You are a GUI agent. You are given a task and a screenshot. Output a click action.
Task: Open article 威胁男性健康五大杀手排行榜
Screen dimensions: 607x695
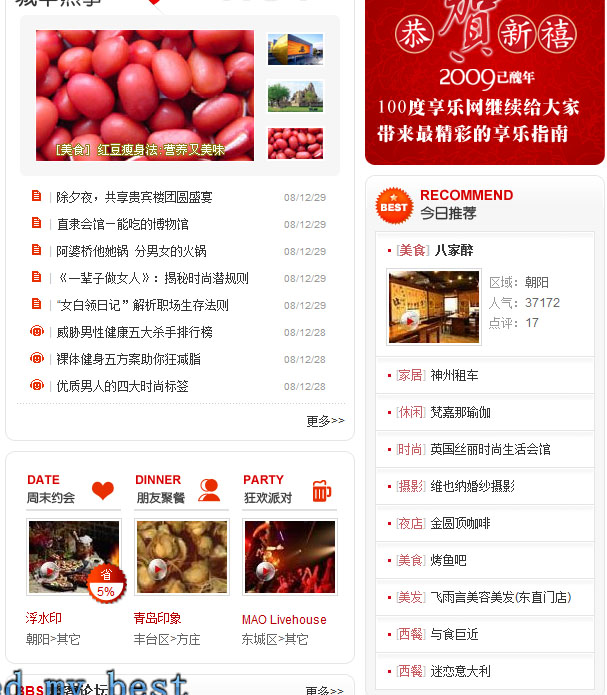click(134, 332)
